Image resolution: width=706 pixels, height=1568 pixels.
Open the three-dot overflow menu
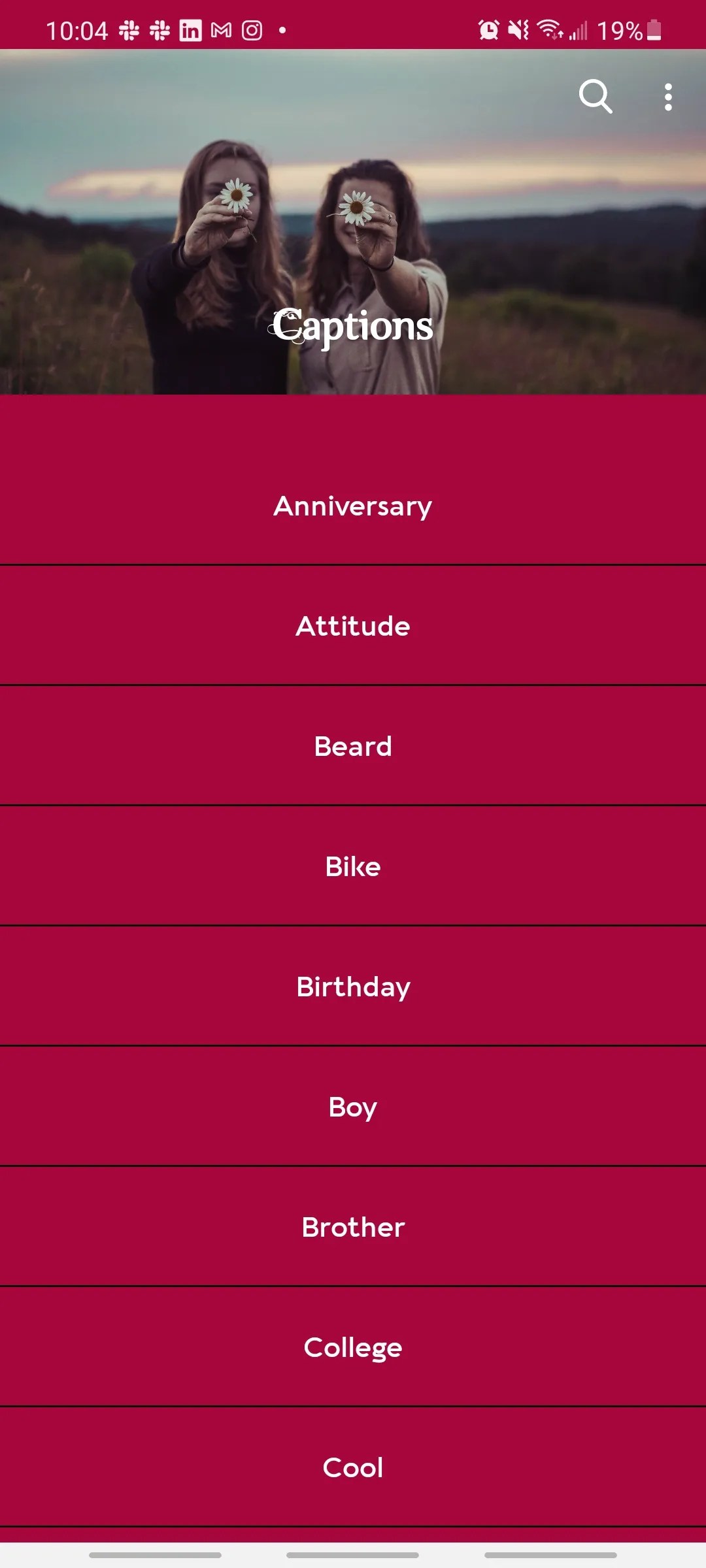click(x=667, y=97)
